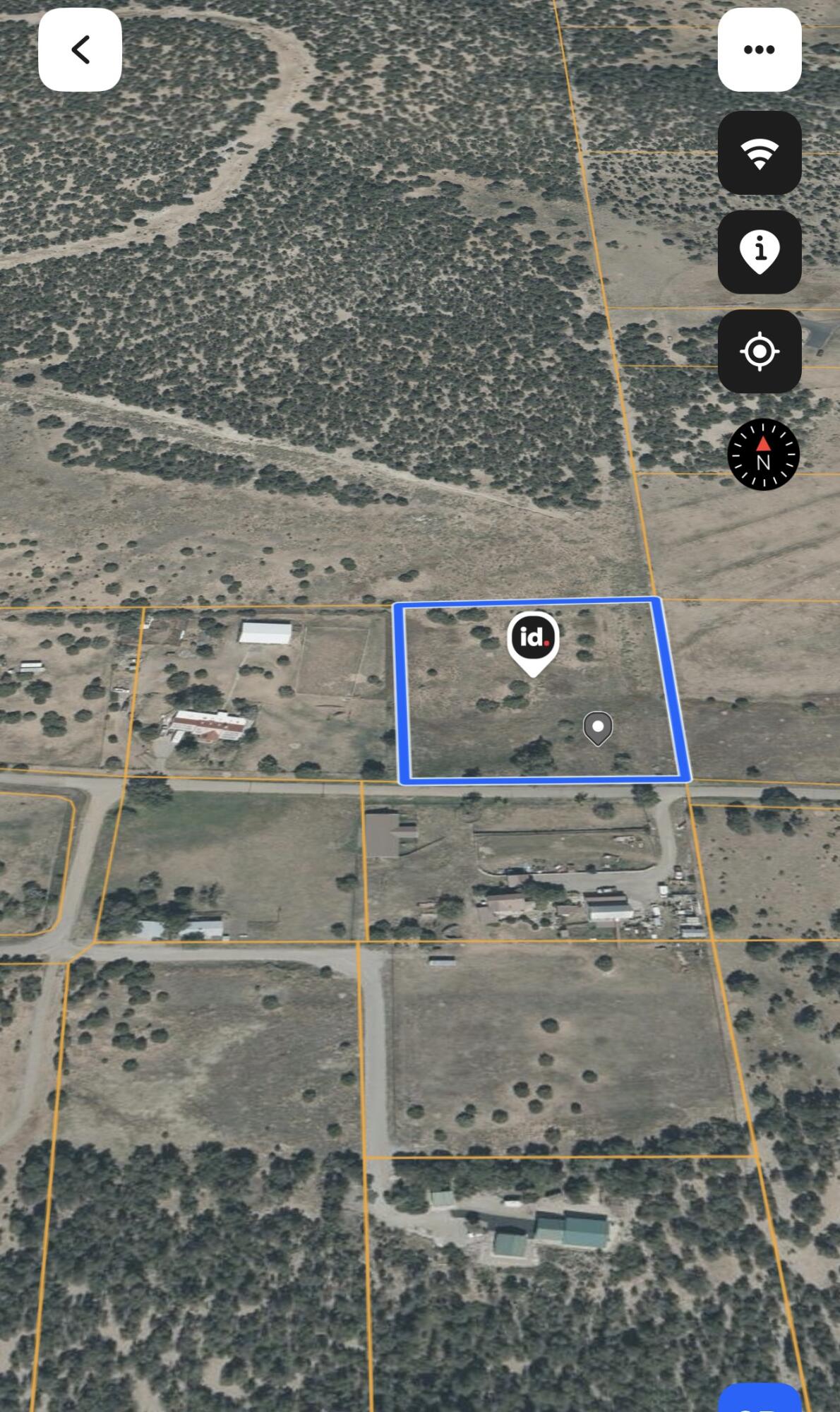Tap the compass to reset north
Viewport: 840px width, 1412px height.
point(762,455)
